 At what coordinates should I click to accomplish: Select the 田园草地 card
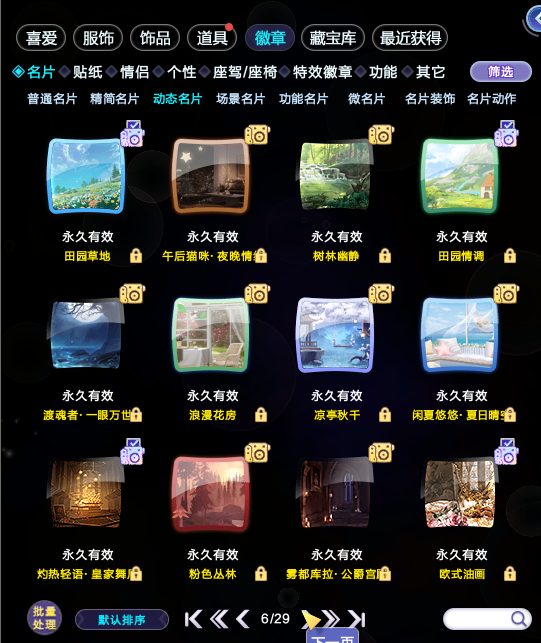(86, 176)
